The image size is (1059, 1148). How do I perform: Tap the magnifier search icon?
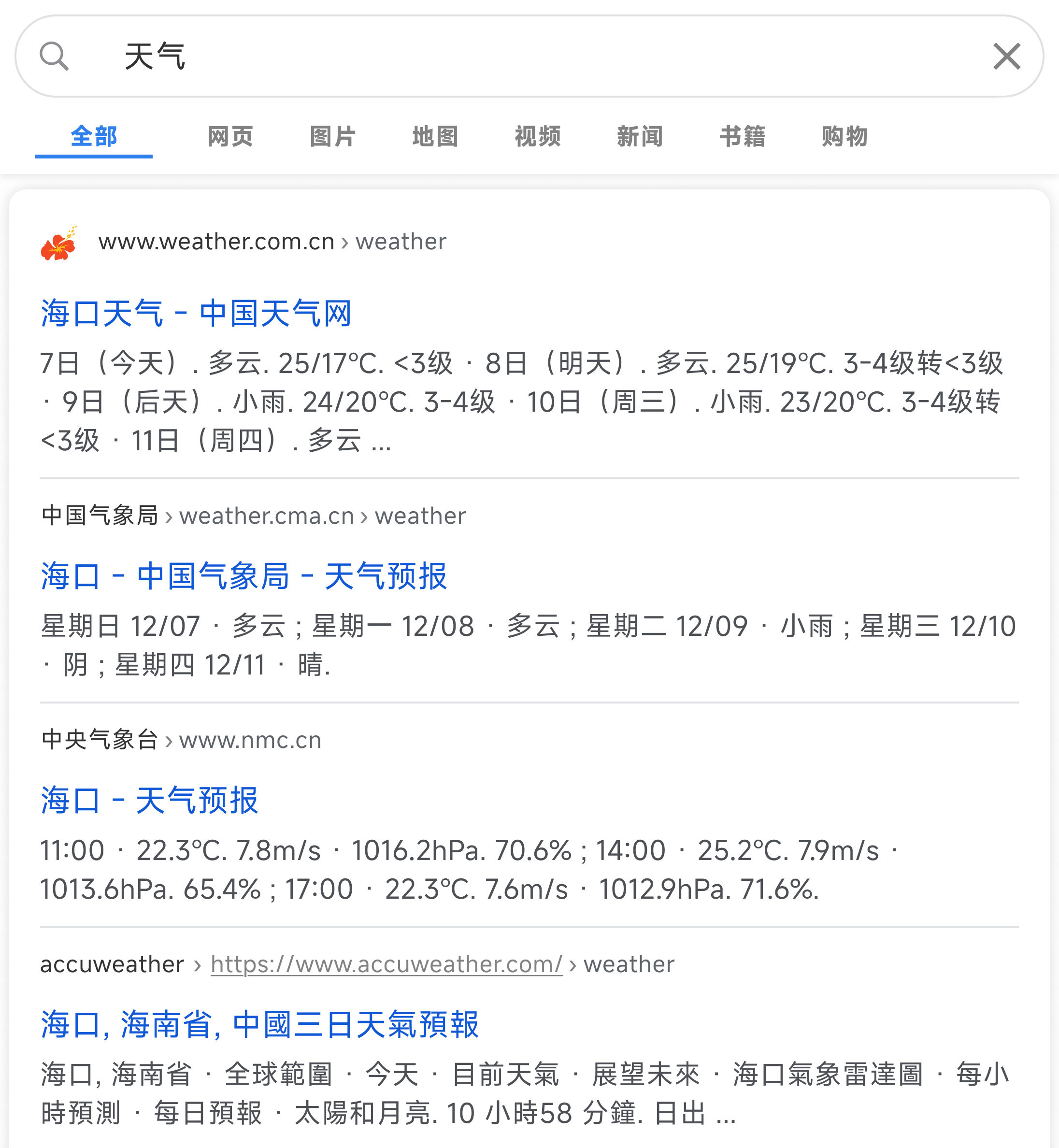55,56
